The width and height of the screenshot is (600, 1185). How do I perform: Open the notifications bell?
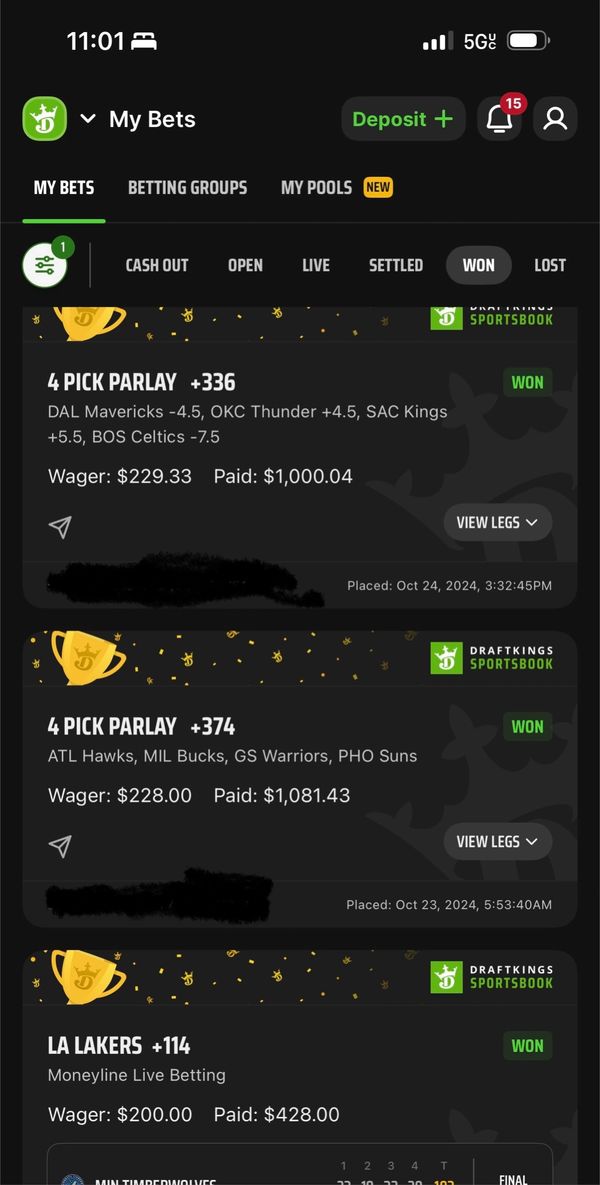click(x=498, y=120)
